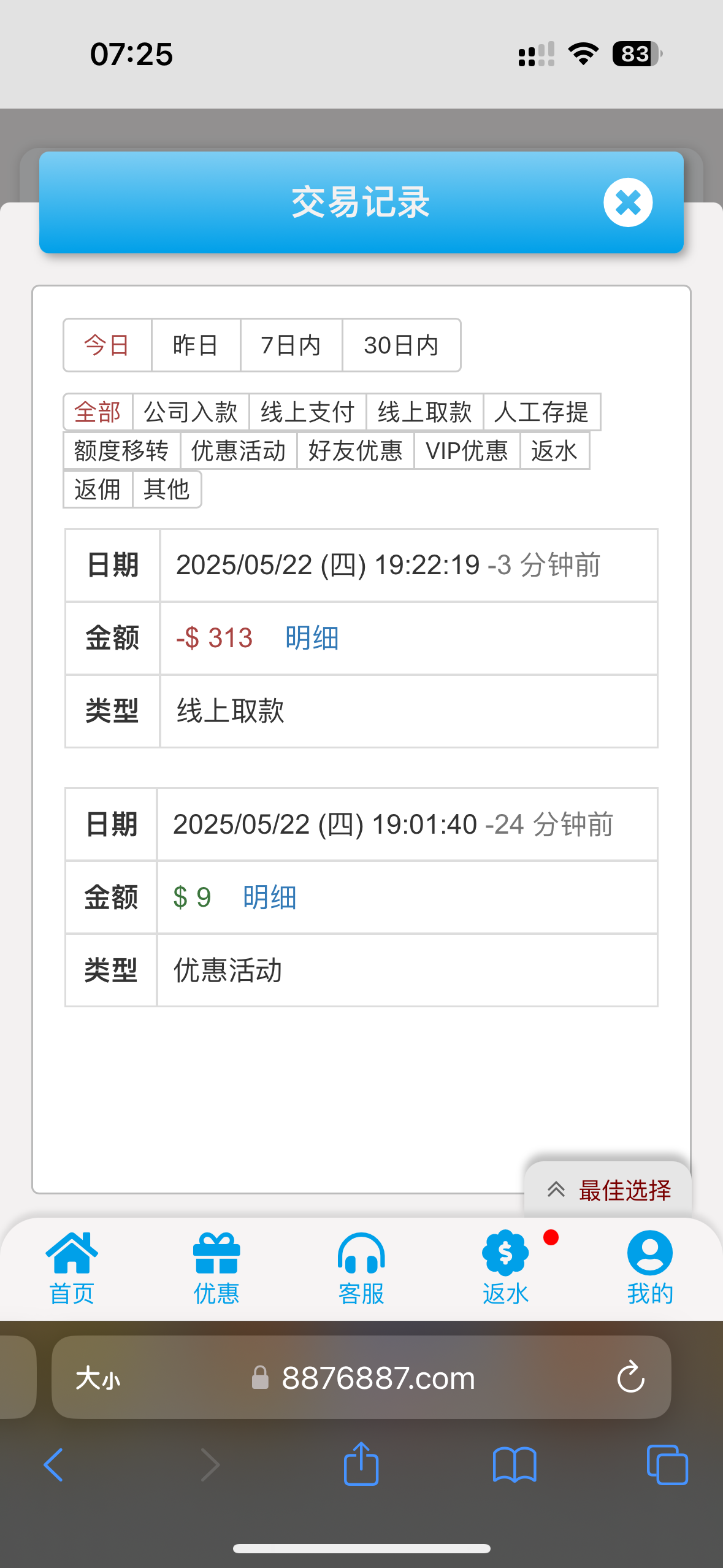The width and height of the screenshot is (723, 1568).
Task: Filter by 额度移转
Action: (x=121, y=451)
